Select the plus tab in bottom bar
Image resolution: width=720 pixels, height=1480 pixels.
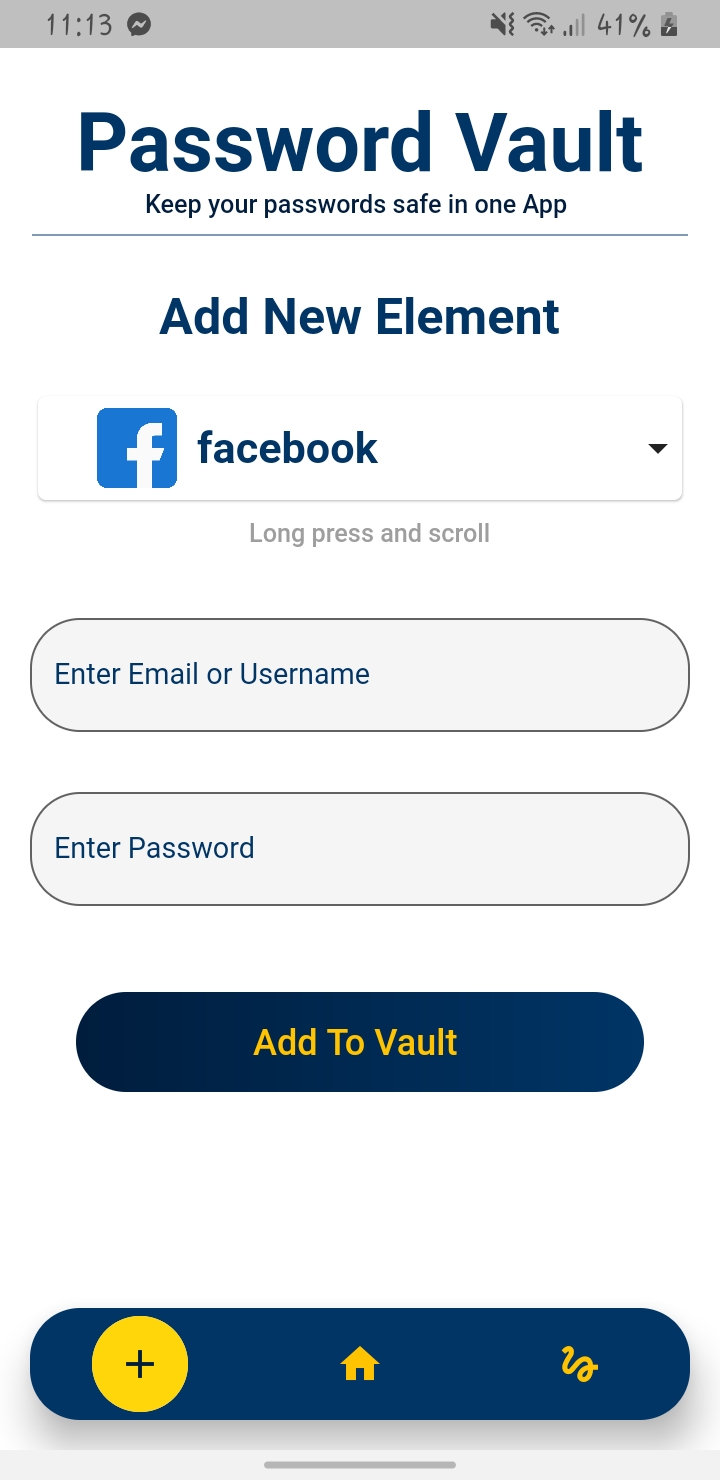point(140,1364)
